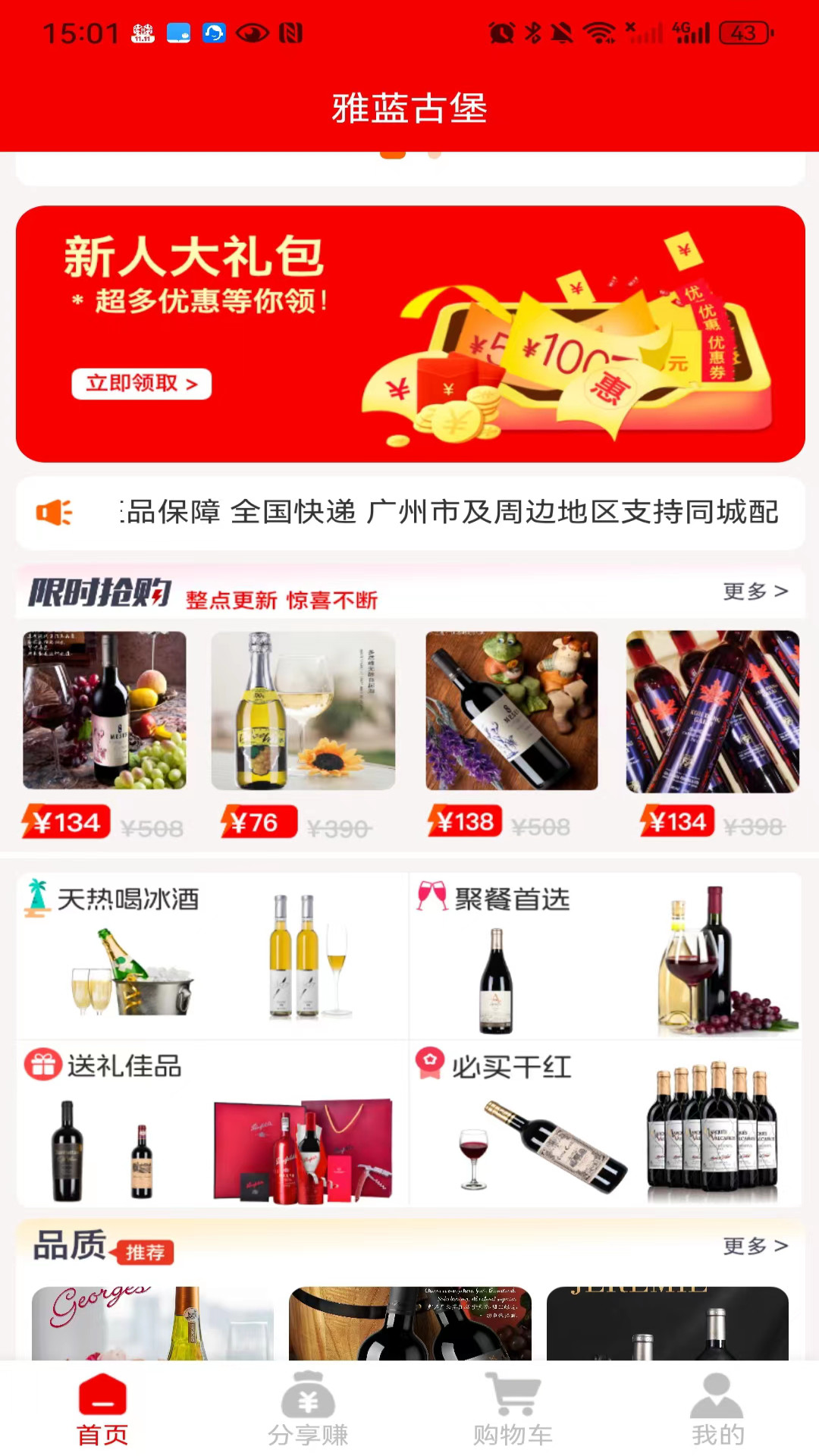The width and height of the screenshot is (819, 1456).
Task: Open the ¥138 wine product thumbnail
Action: (511, 711)
